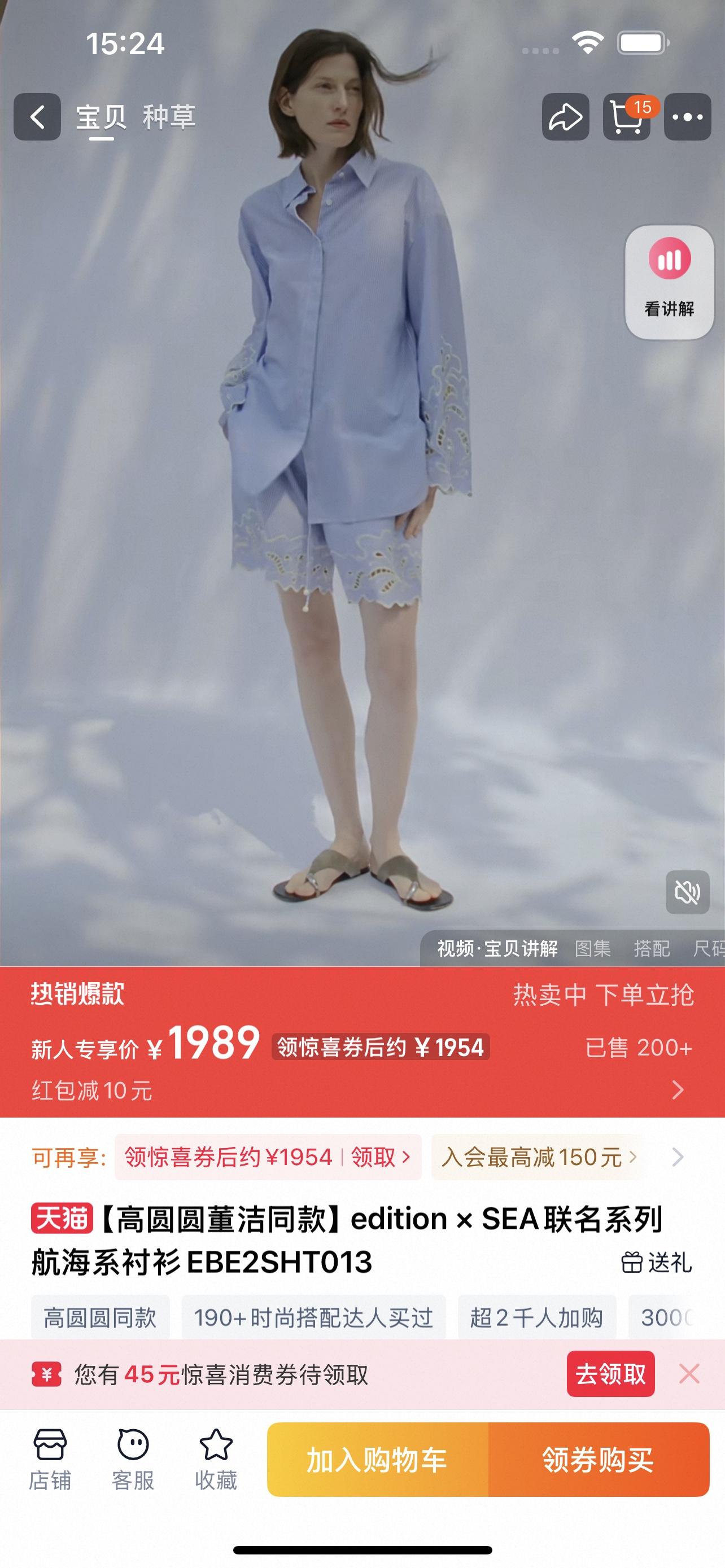
Task: Tap 去领取 to claim the 45元 coupon
Action: 610,1374
